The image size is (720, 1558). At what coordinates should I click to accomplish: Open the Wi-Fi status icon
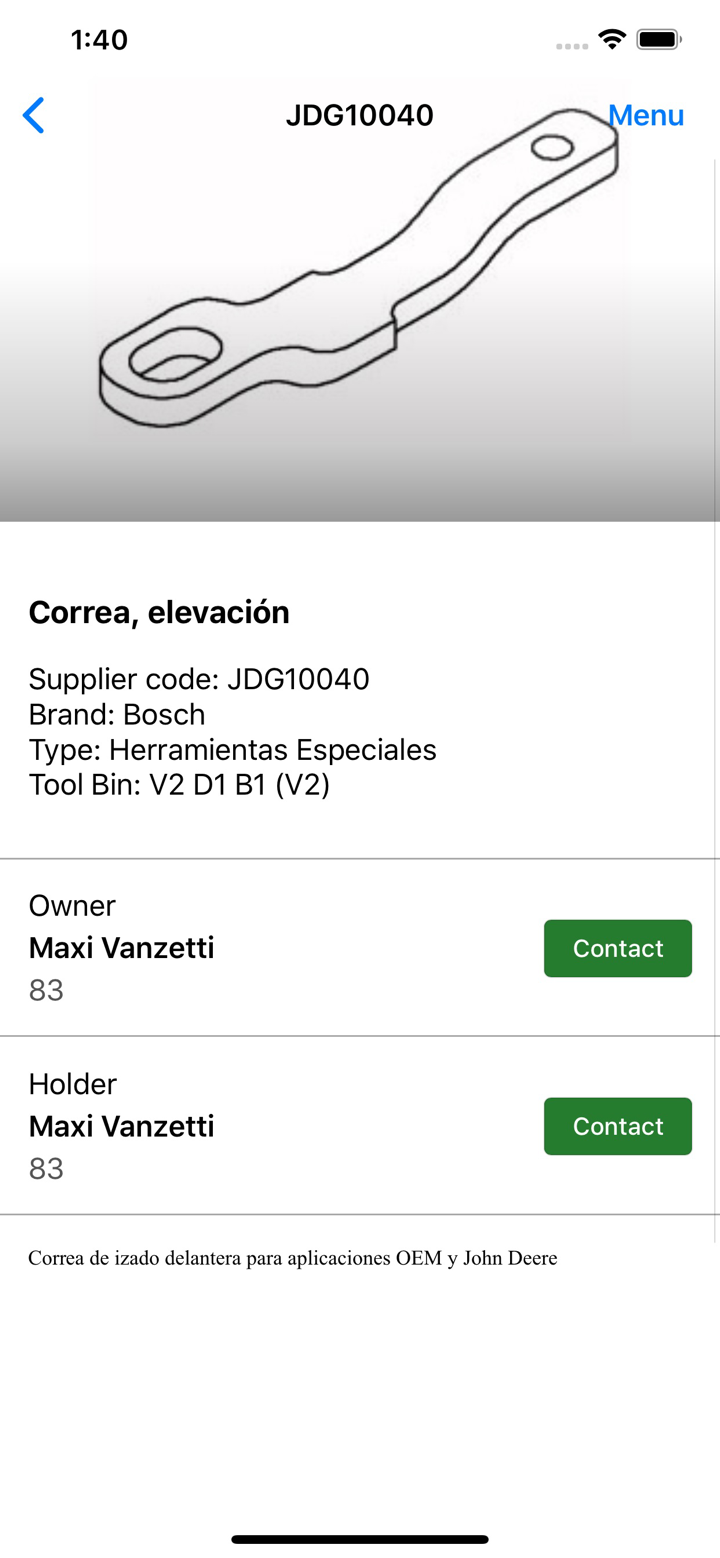coord(613,38)
